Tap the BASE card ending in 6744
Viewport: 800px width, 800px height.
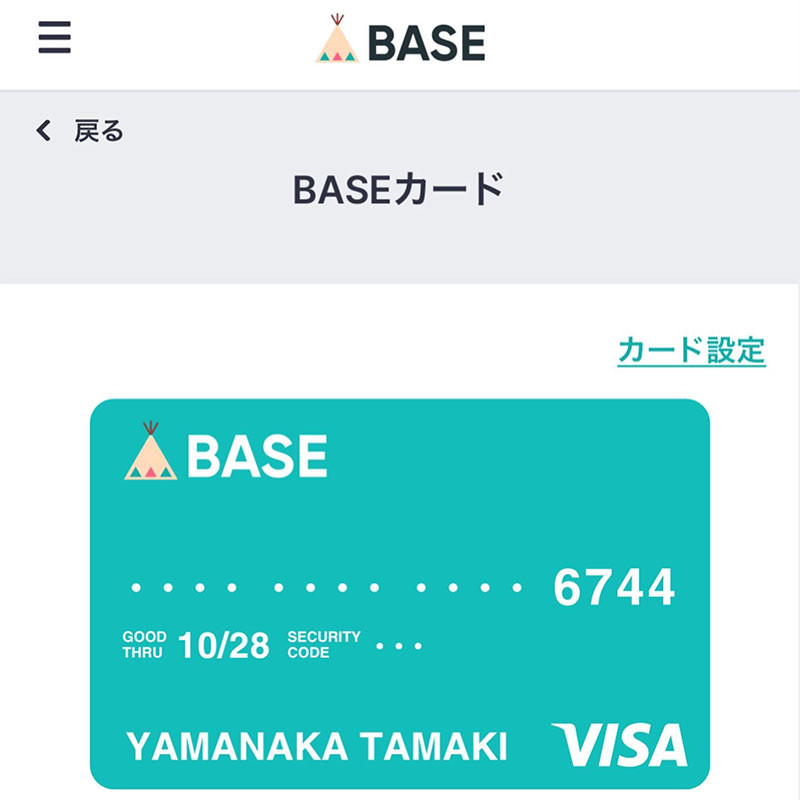[400, 593]
